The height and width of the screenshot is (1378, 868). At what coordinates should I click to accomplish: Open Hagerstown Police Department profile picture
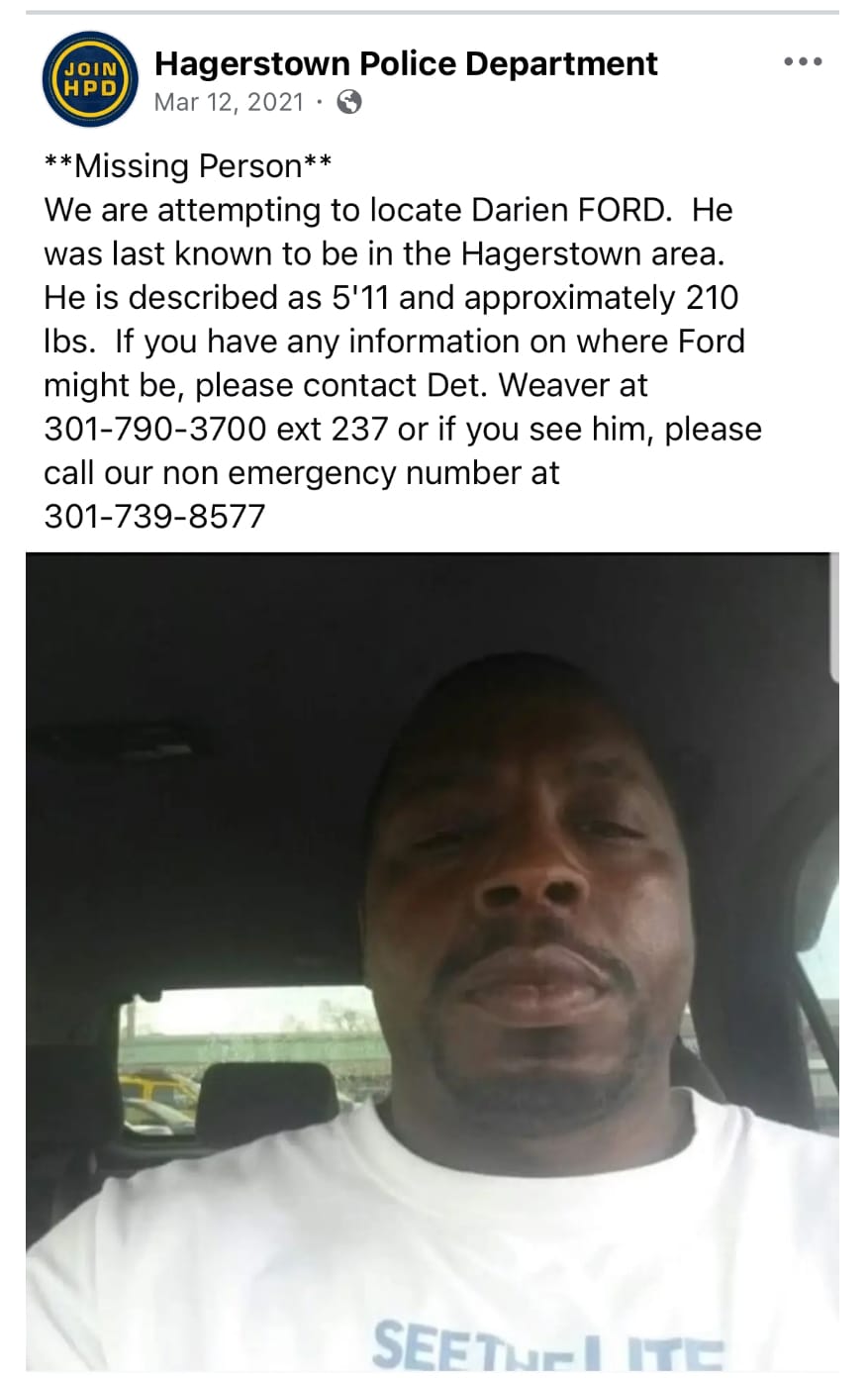pyautogui.click(x=88, y=79)
